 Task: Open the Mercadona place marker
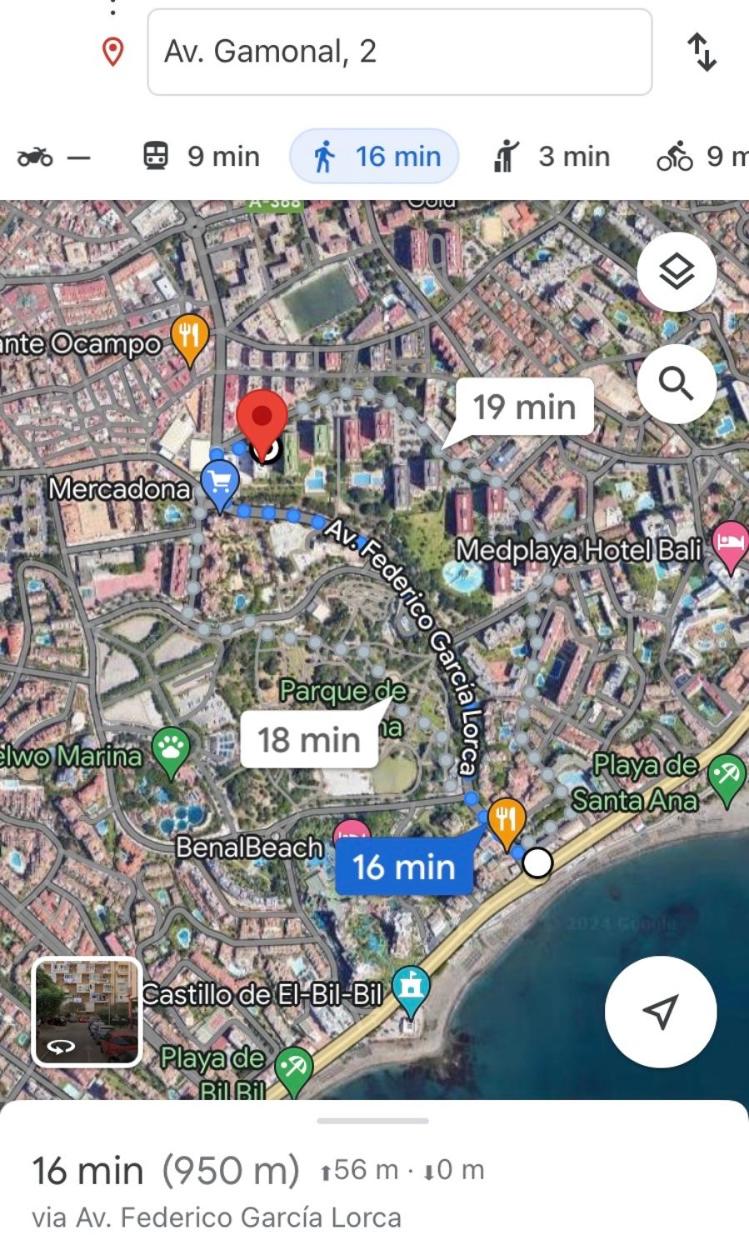pos(219,482)
